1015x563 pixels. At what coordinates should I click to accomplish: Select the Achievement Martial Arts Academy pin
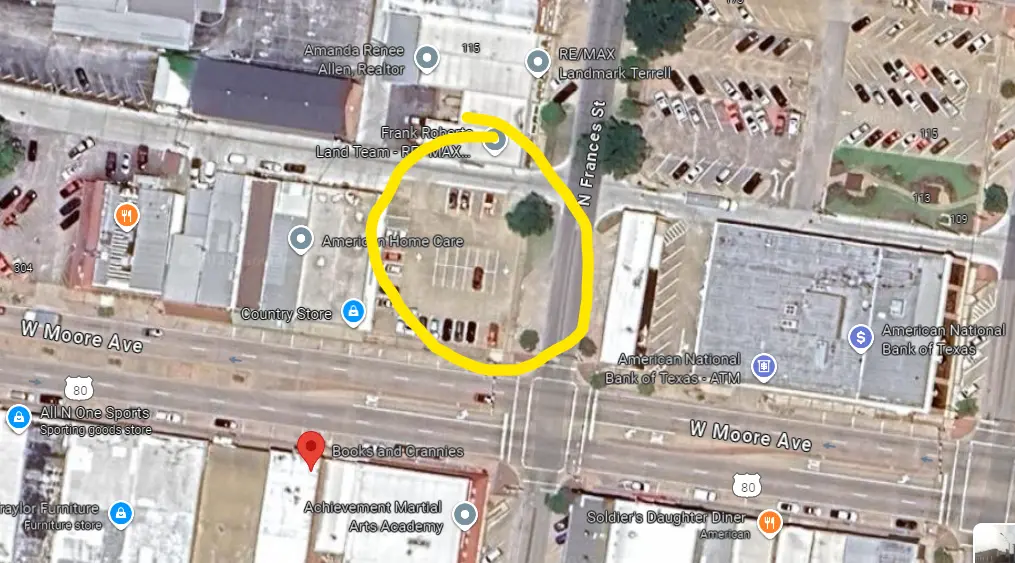(x=464, y=516)
